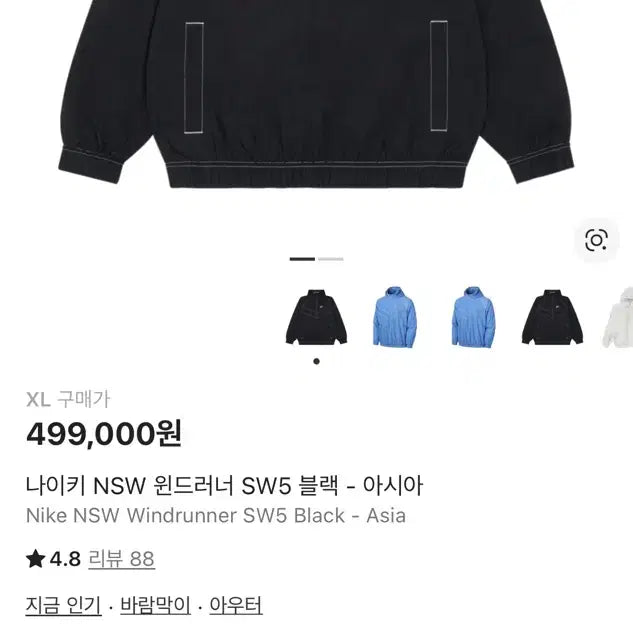Open the 바람막이 category link
633x633 pixels.
(155, 605)
